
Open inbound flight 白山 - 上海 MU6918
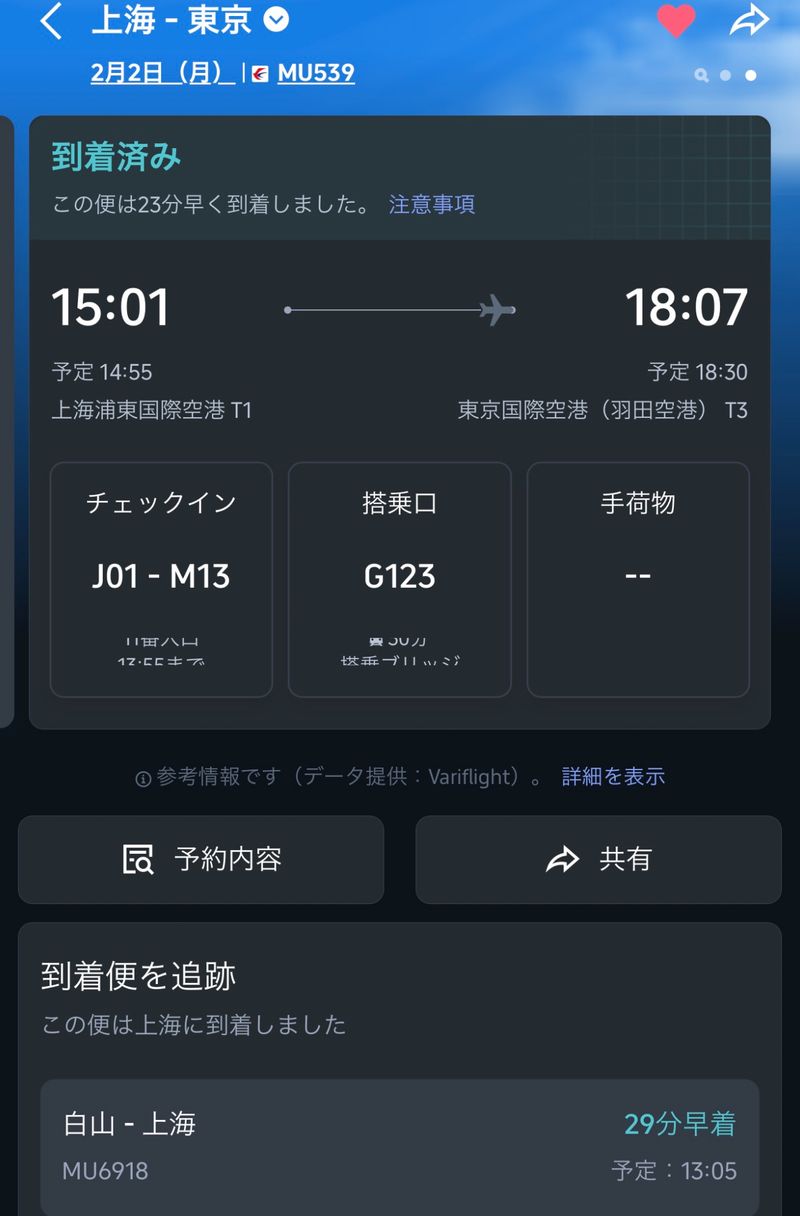pos(399,1144)
